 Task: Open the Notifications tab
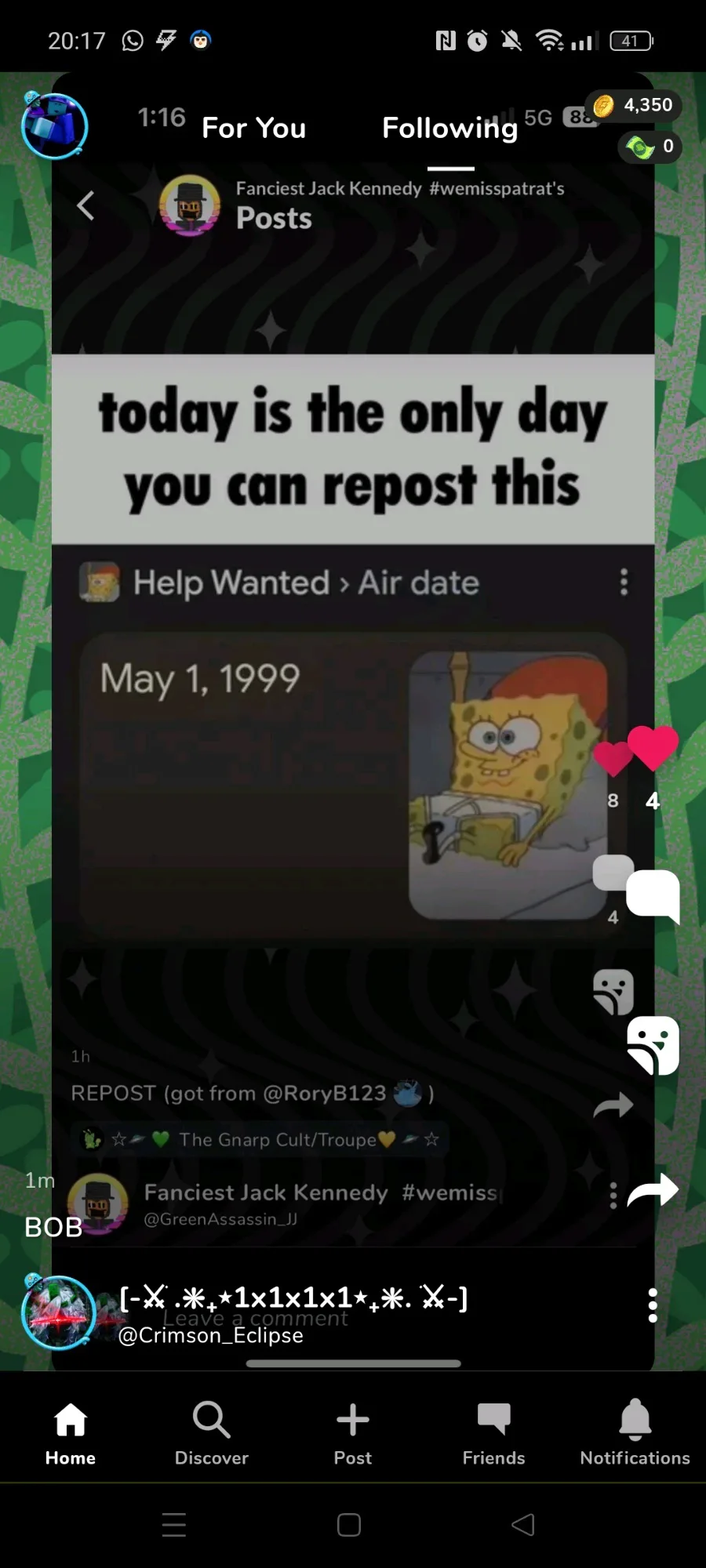pos(635,1434)
